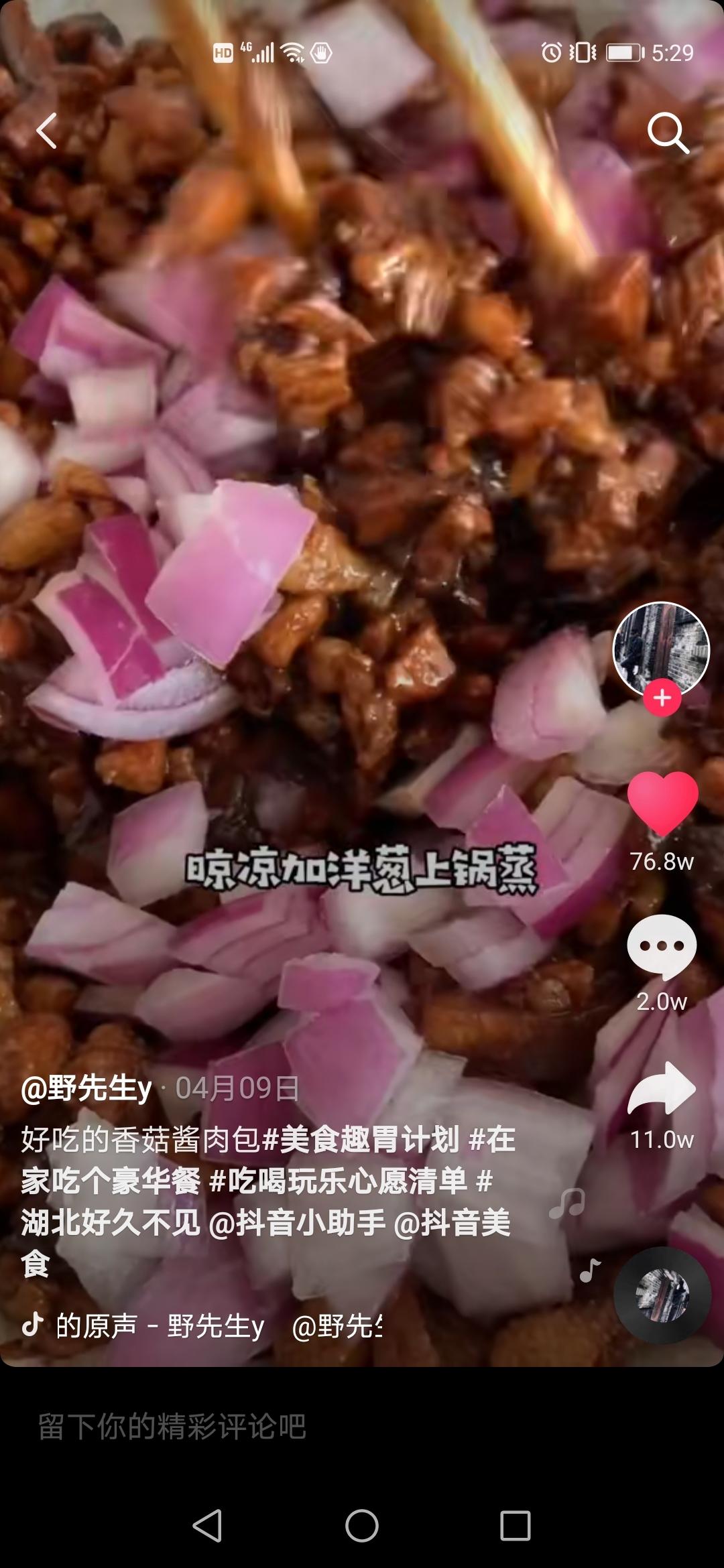Like the video with the heart icon
The image size is (724, 1568).
[x=662, y=803]
